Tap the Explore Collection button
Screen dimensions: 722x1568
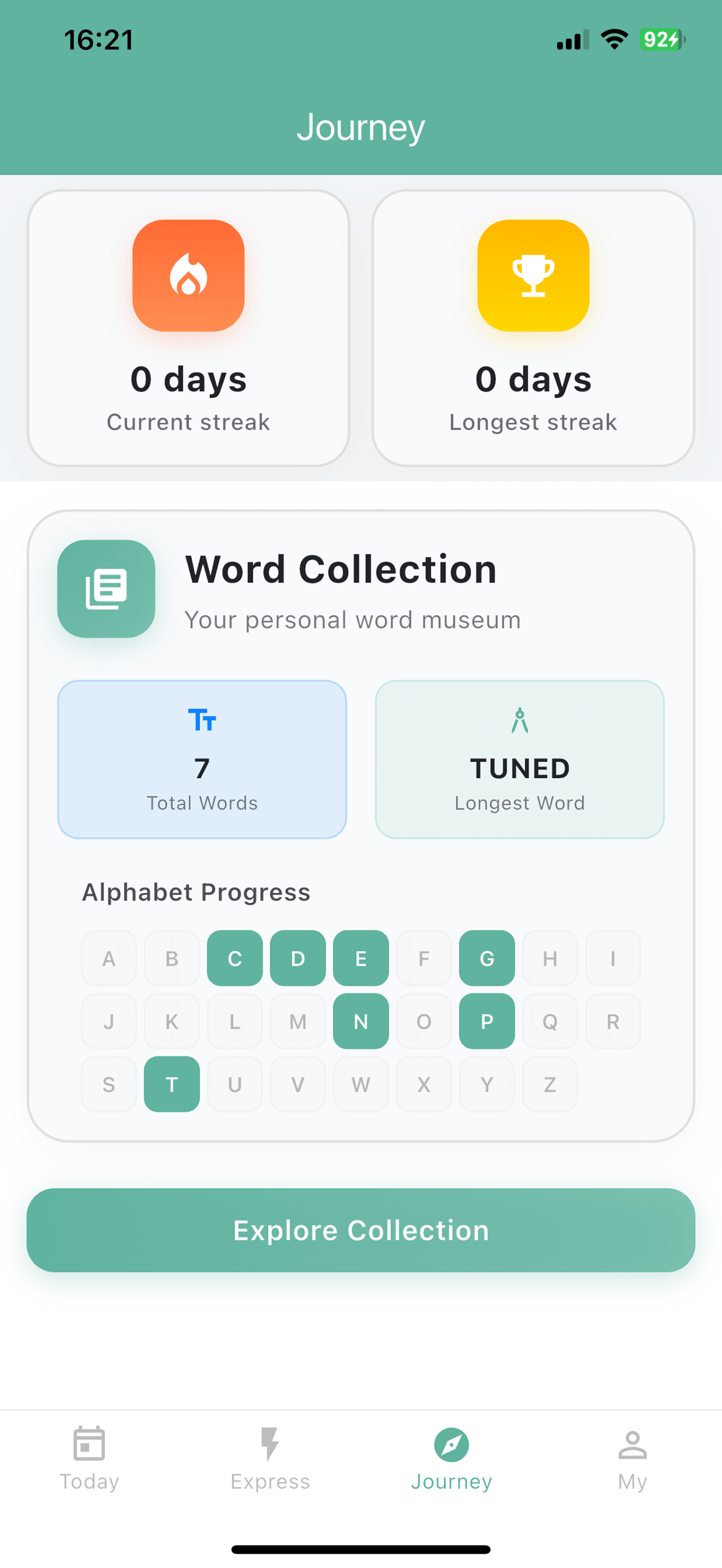pyautogui.click(x=360, y=1230)
